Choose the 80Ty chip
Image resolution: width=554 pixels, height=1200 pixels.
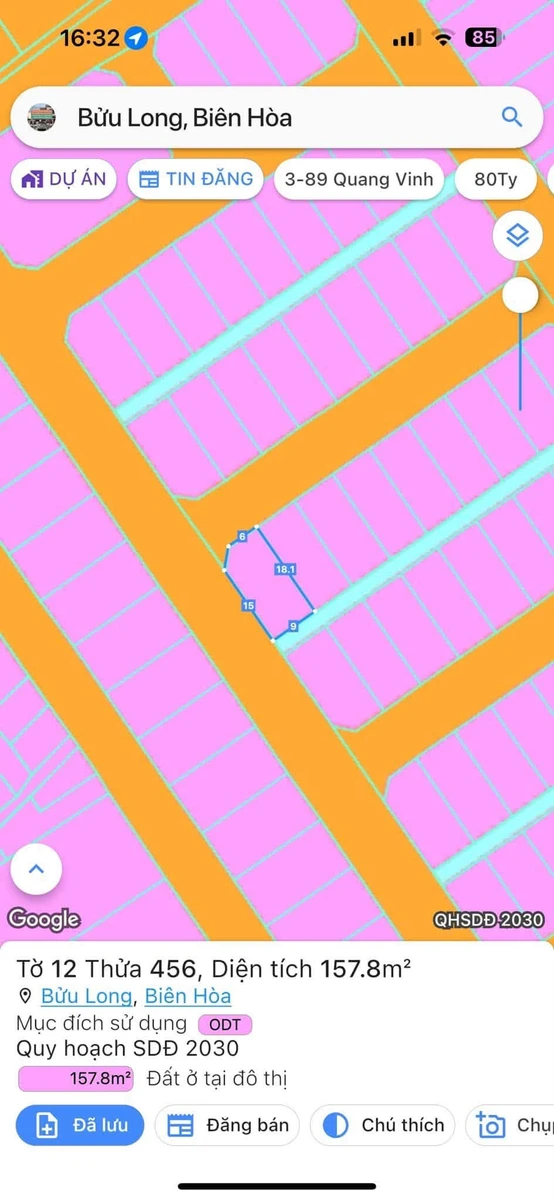[x=496, y=179]
